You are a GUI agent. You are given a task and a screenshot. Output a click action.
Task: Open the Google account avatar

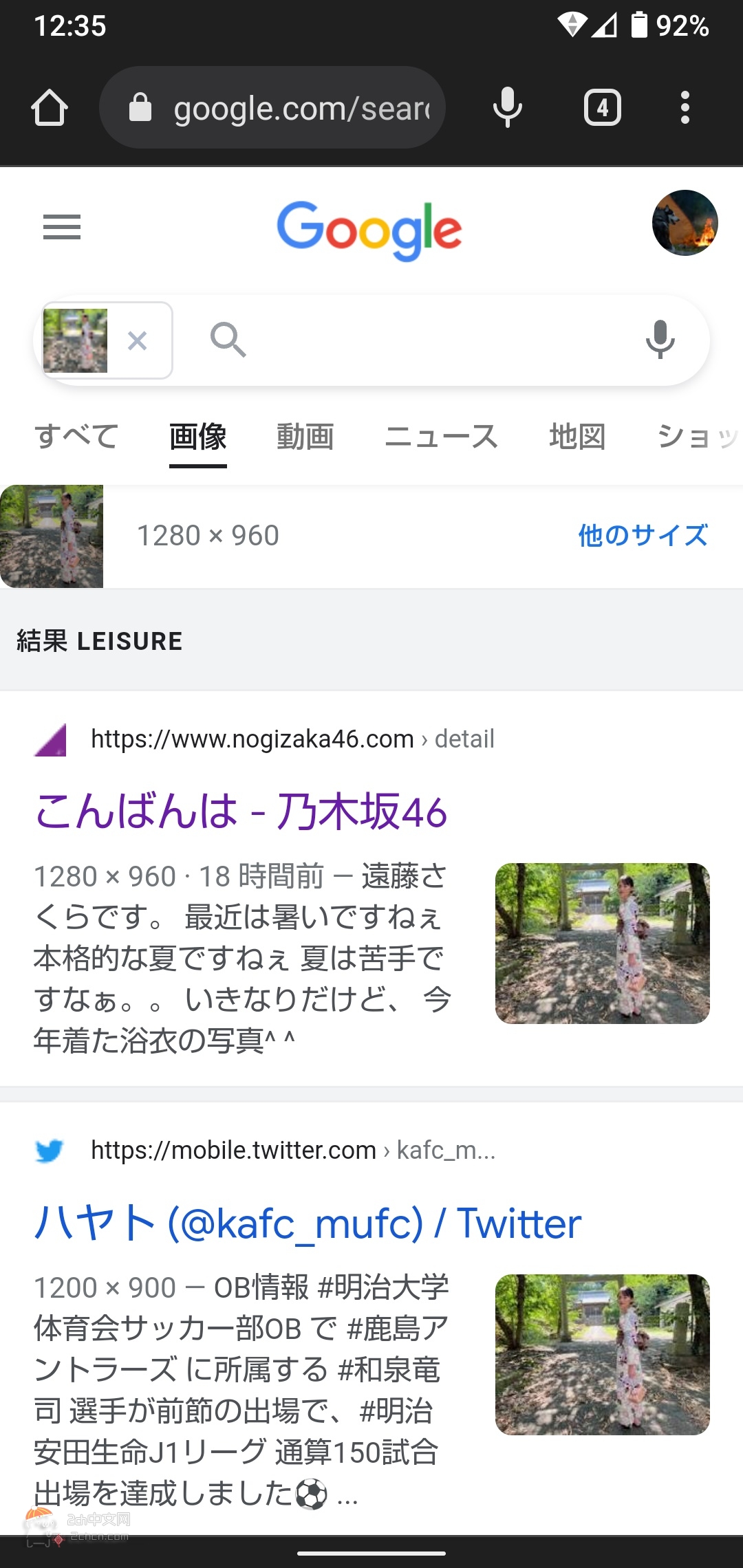[x=685, y=223]
